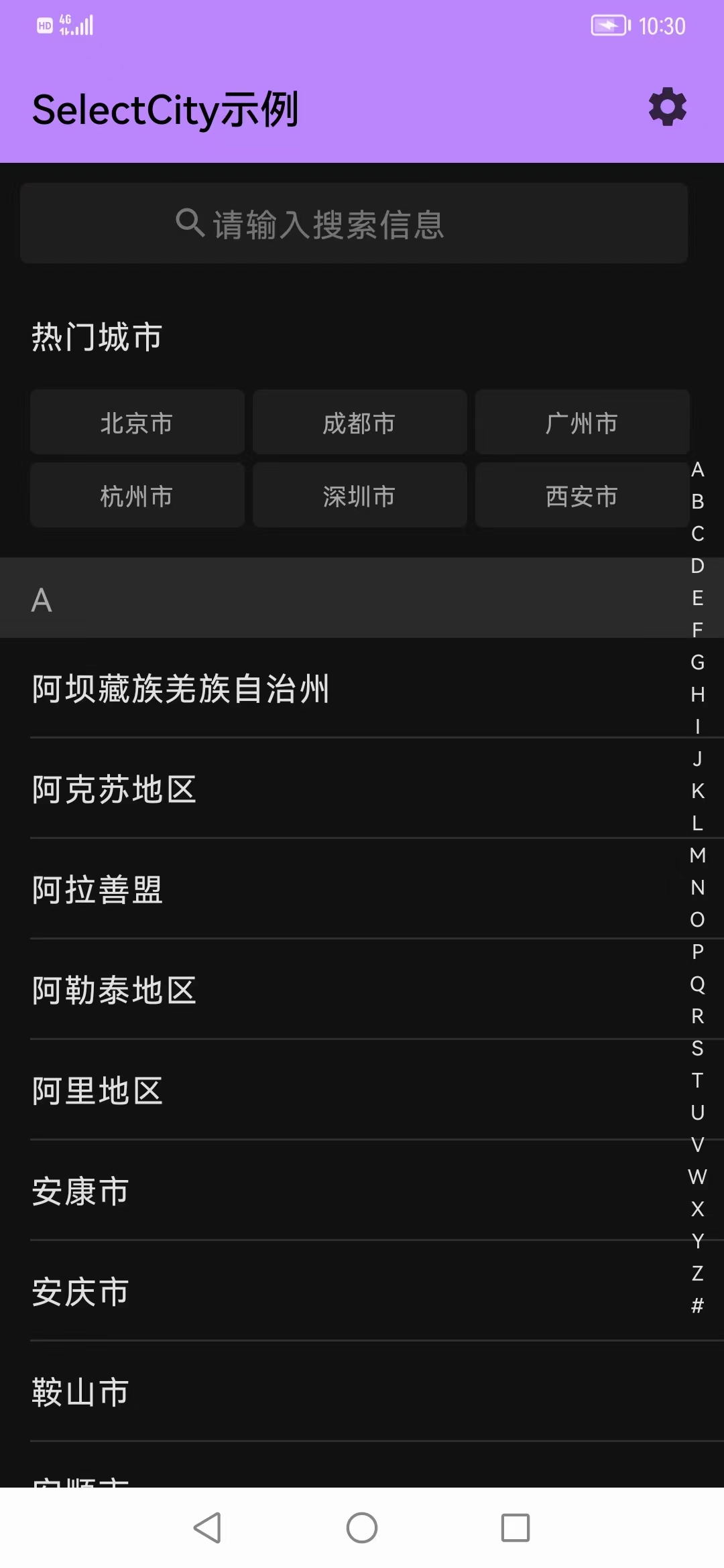Go back with the system back button
724x1568 pixels.
click(x=207, y=1528)
